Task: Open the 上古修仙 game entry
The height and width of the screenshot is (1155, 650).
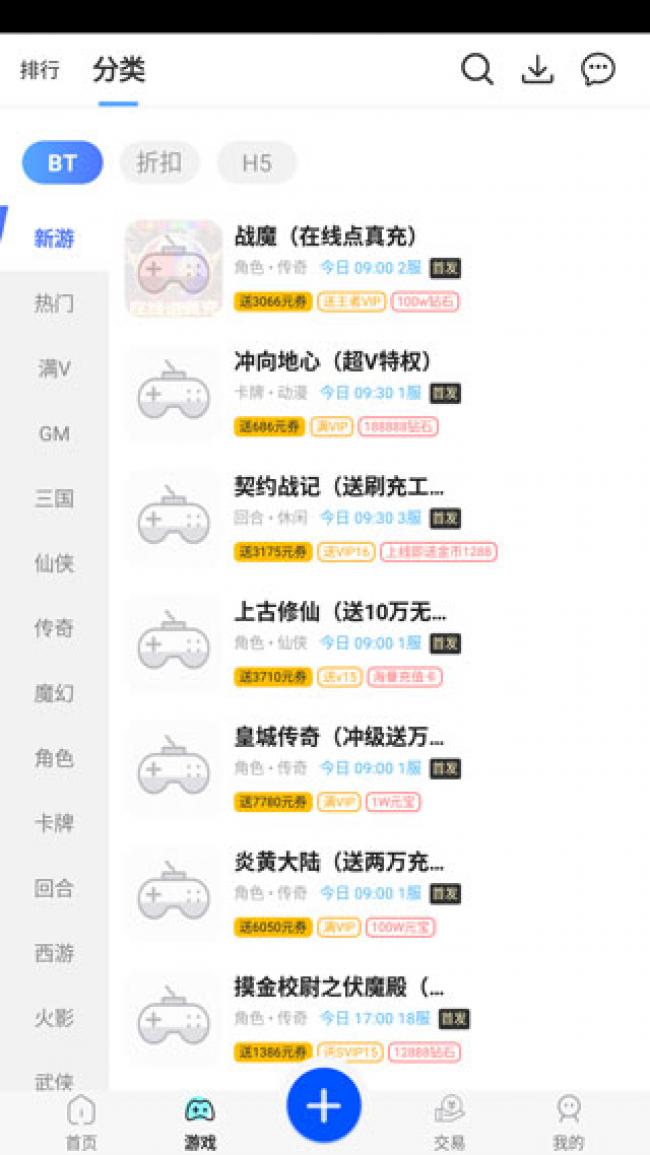Action: click(340, 612)
